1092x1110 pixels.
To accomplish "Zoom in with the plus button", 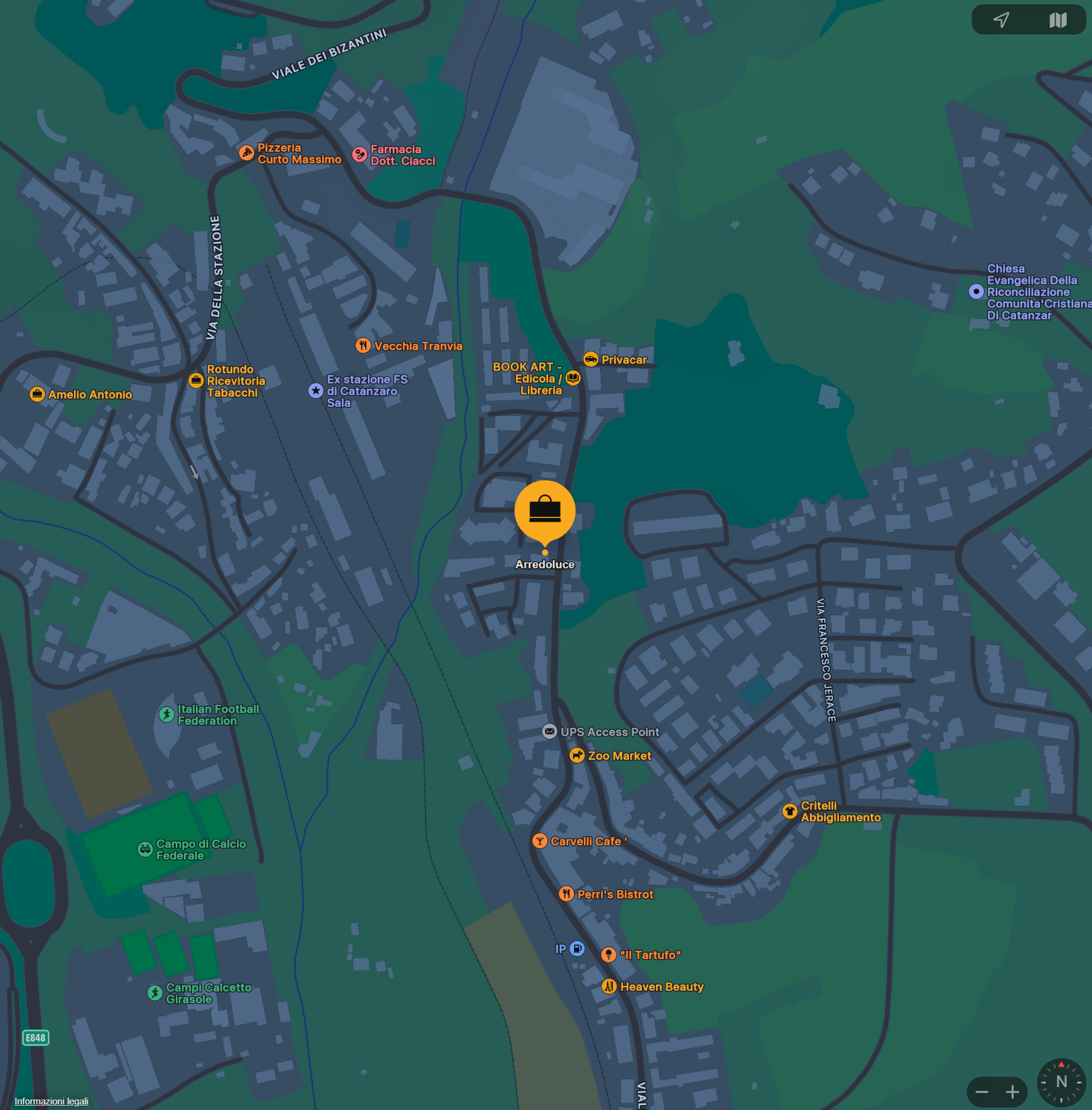I will click(1012, 1092).
